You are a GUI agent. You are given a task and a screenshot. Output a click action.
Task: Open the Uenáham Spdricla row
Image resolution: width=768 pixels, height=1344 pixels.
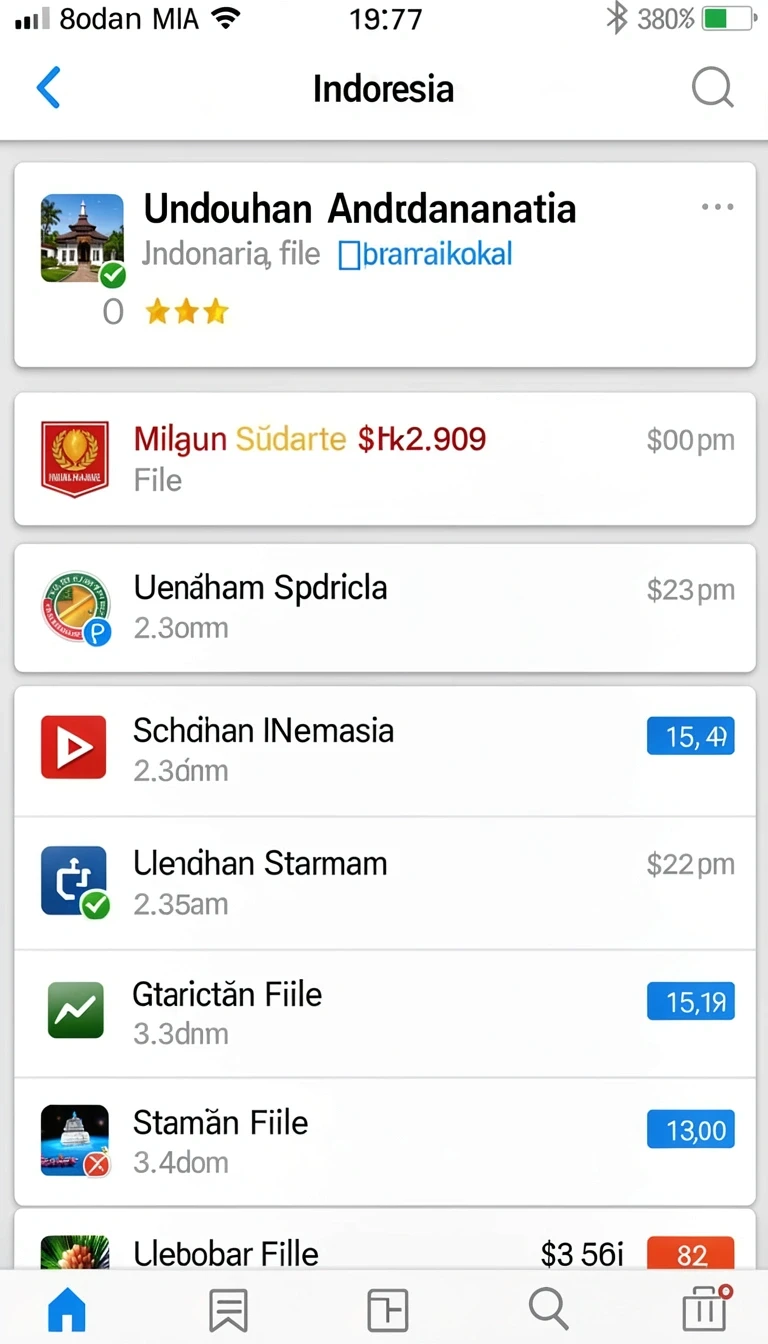[384, 607]
